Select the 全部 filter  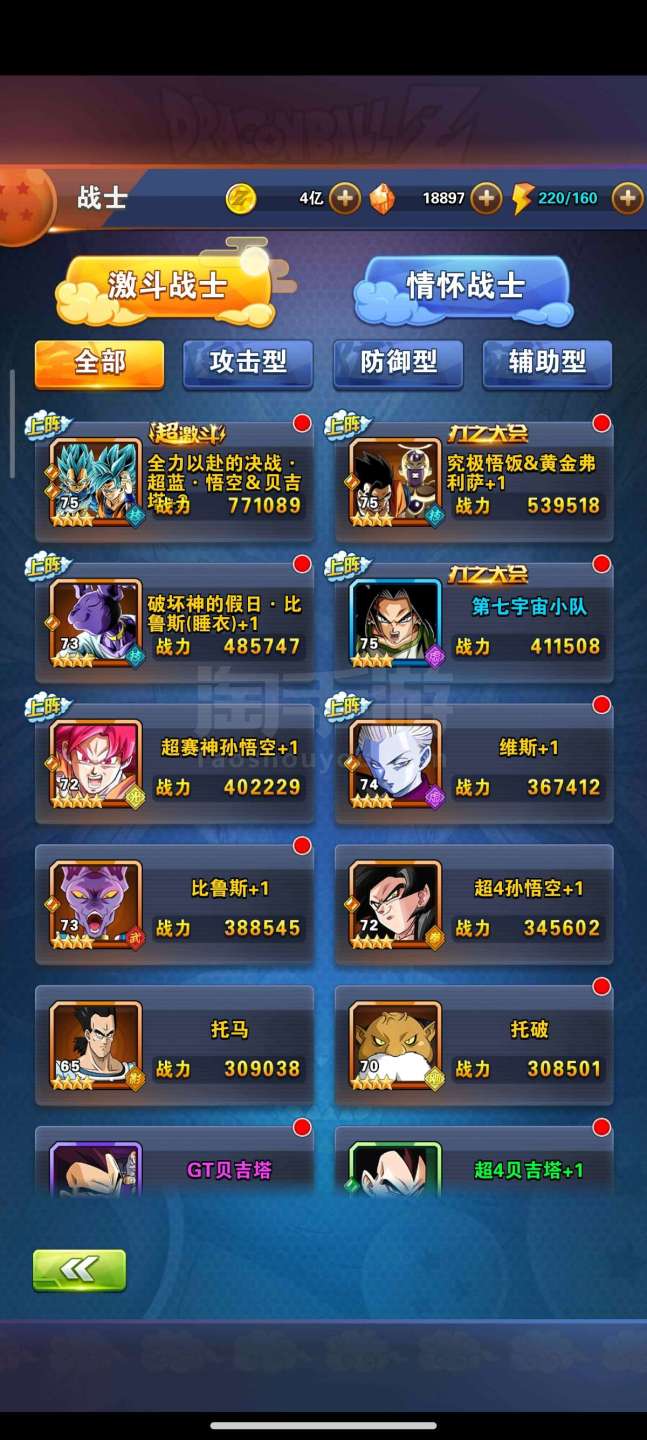pos(100,363)
